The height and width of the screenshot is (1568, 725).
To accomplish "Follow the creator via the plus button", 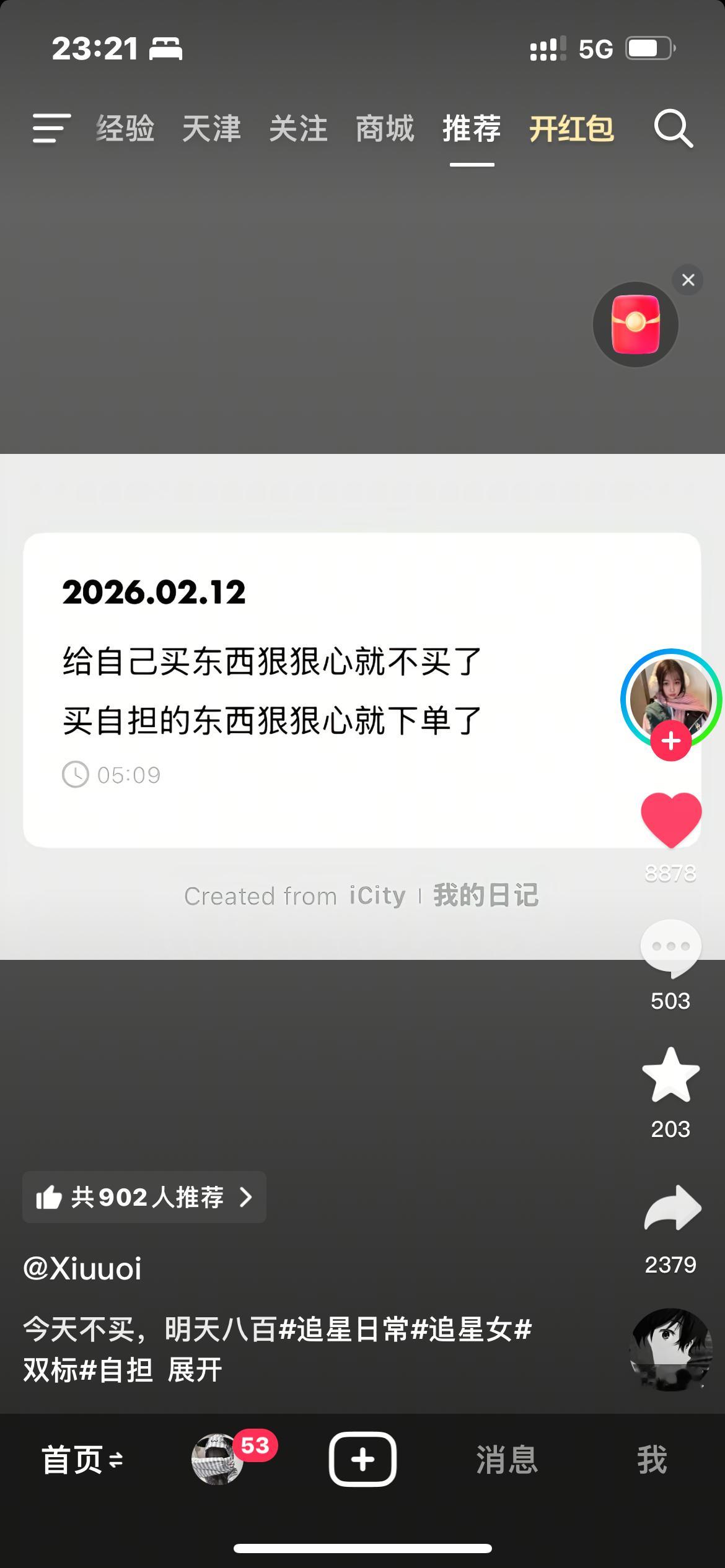I will 671,738.
